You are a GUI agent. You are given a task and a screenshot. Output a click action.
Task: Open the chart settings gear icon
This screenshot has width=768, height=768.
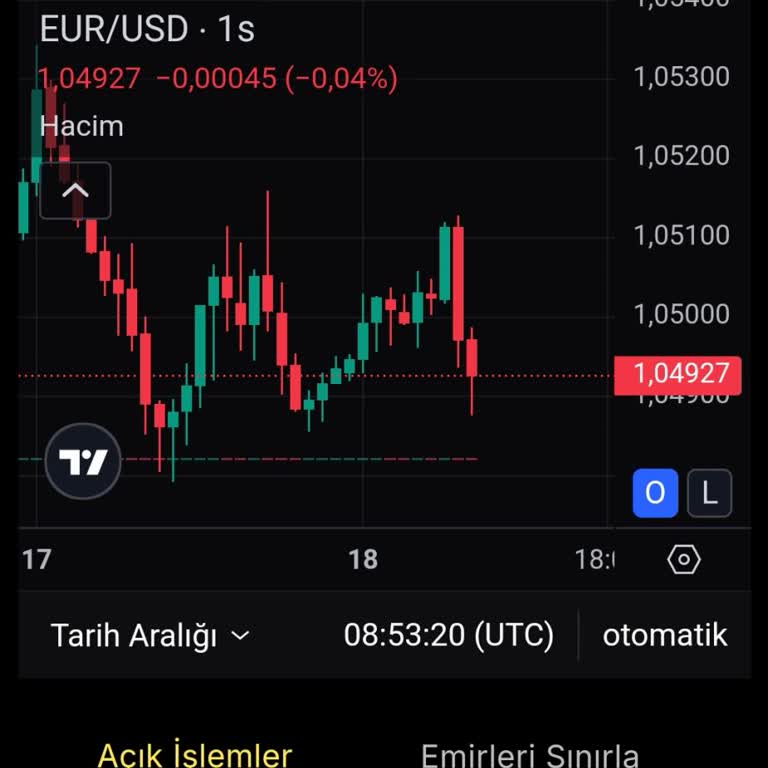(683, 559)
